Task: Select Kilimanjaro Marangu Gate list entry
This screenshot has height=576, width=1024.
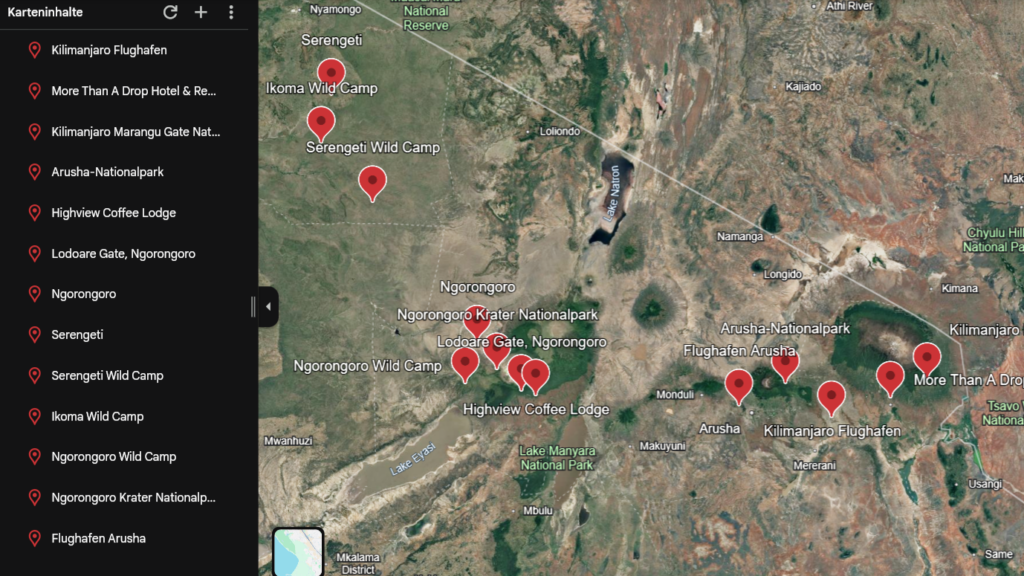Action: pos(135,132)
